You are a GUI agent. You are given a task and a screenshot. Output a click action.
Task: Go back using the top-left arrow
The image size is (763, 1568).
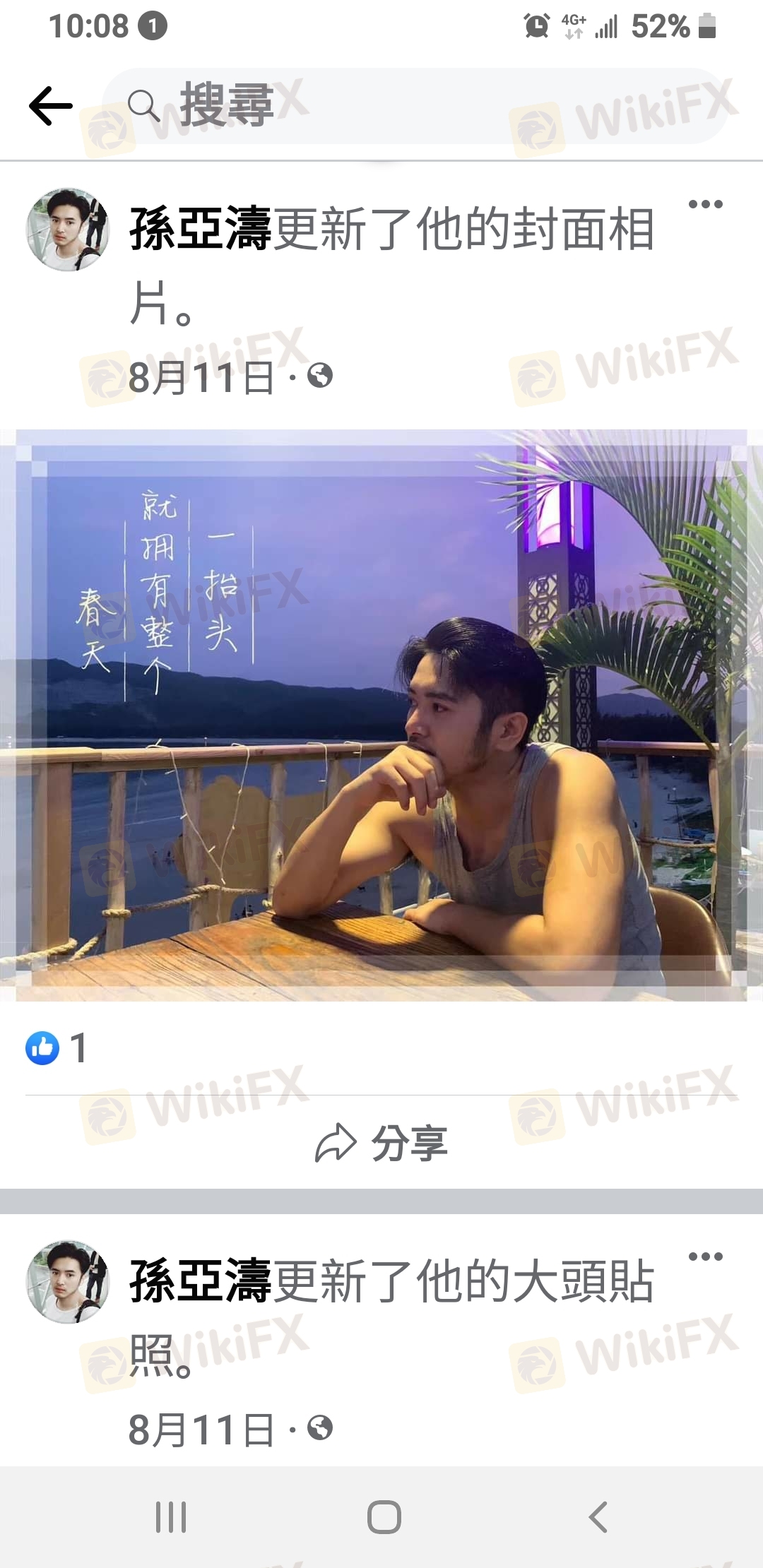click(51, 106)
